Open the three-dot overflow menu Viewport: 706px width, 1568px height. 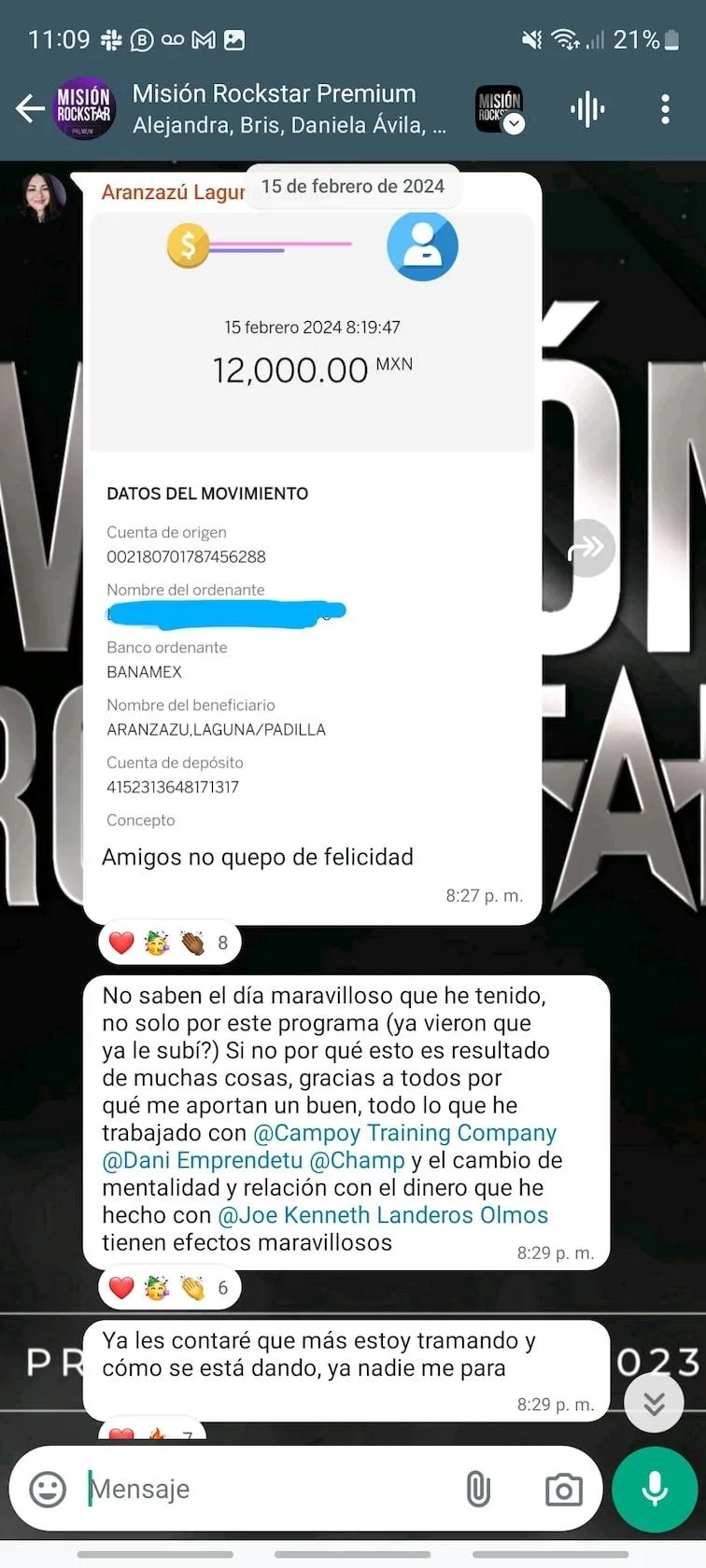pyautogui.click(x=665, y=109)
